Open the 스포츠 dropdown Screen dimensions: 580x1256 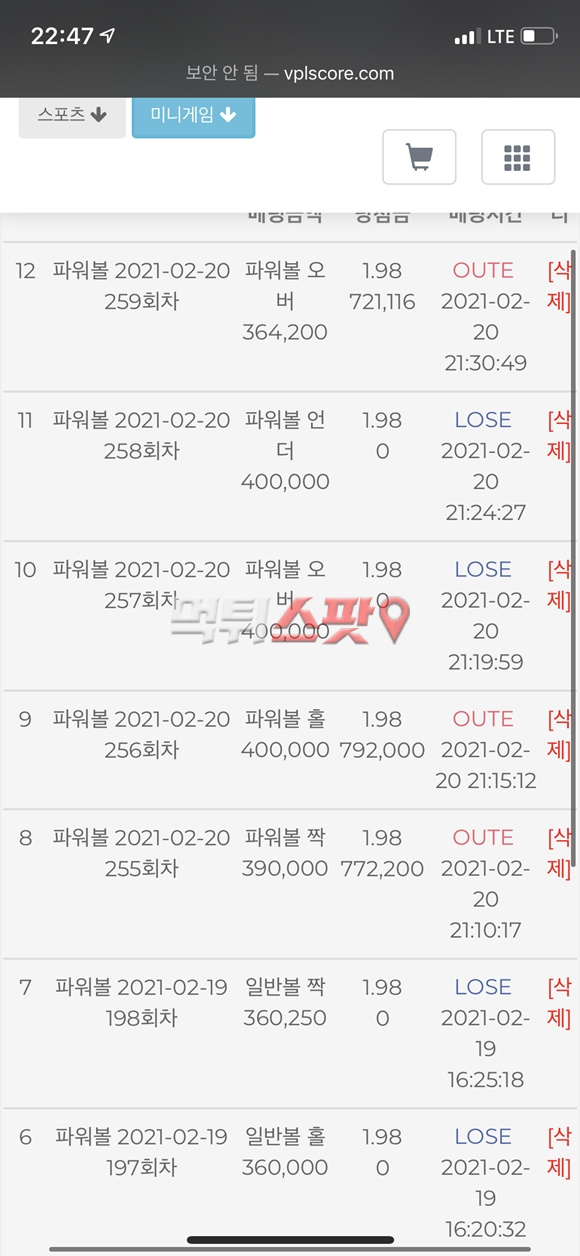coord(72,115)
